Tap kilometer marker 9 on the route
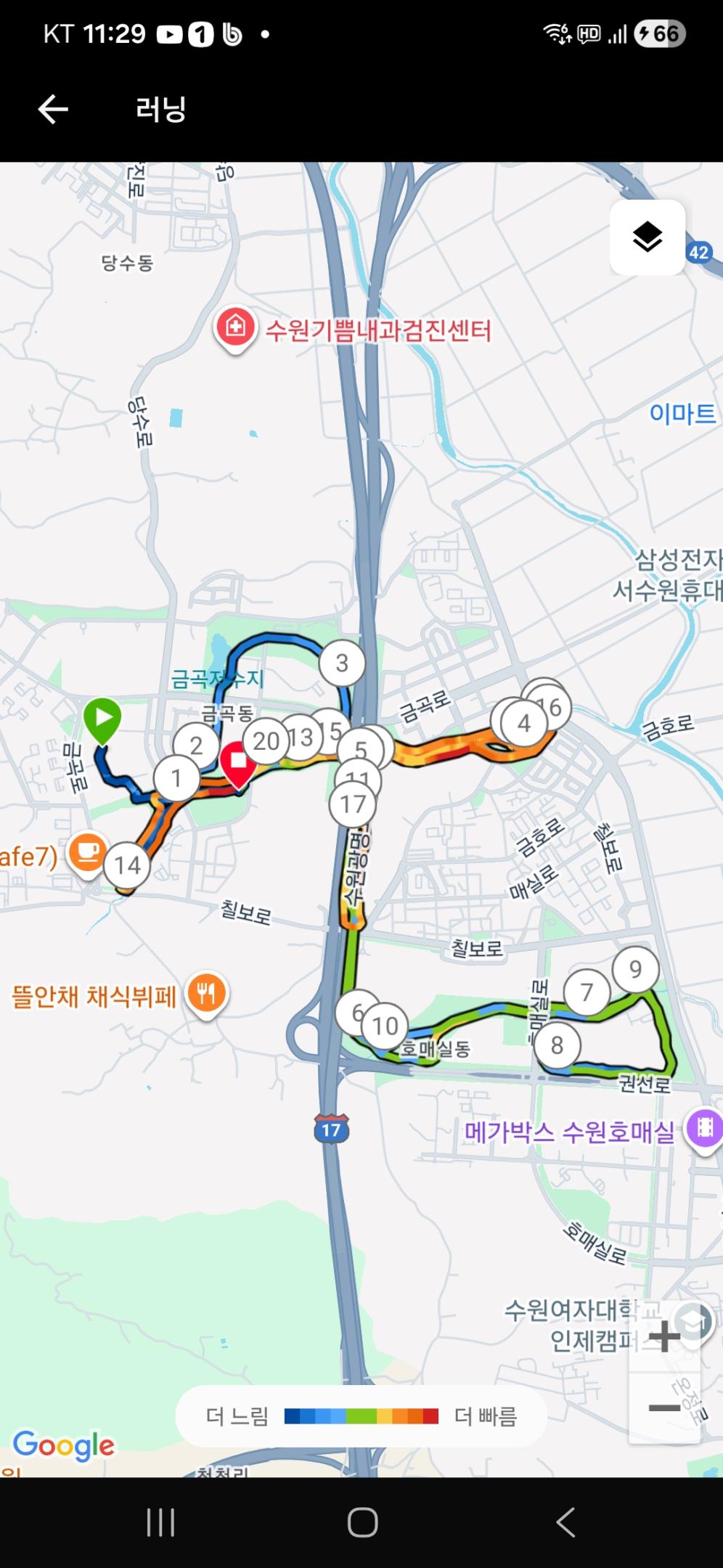Image resolution: width=723 pixels, height=1568 pixels. point(635,968)
